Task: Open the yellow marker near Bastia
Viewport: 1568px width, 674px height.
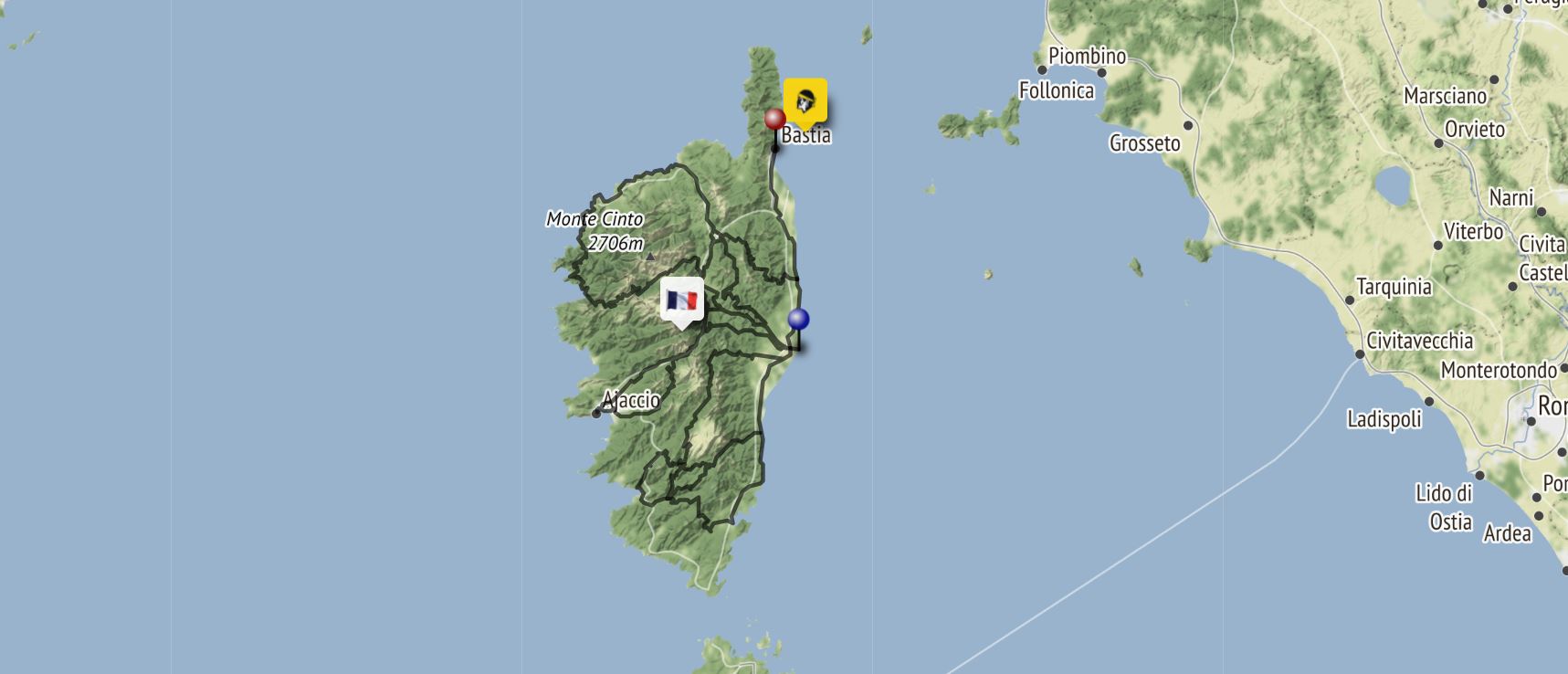Action: coord(805,100)
